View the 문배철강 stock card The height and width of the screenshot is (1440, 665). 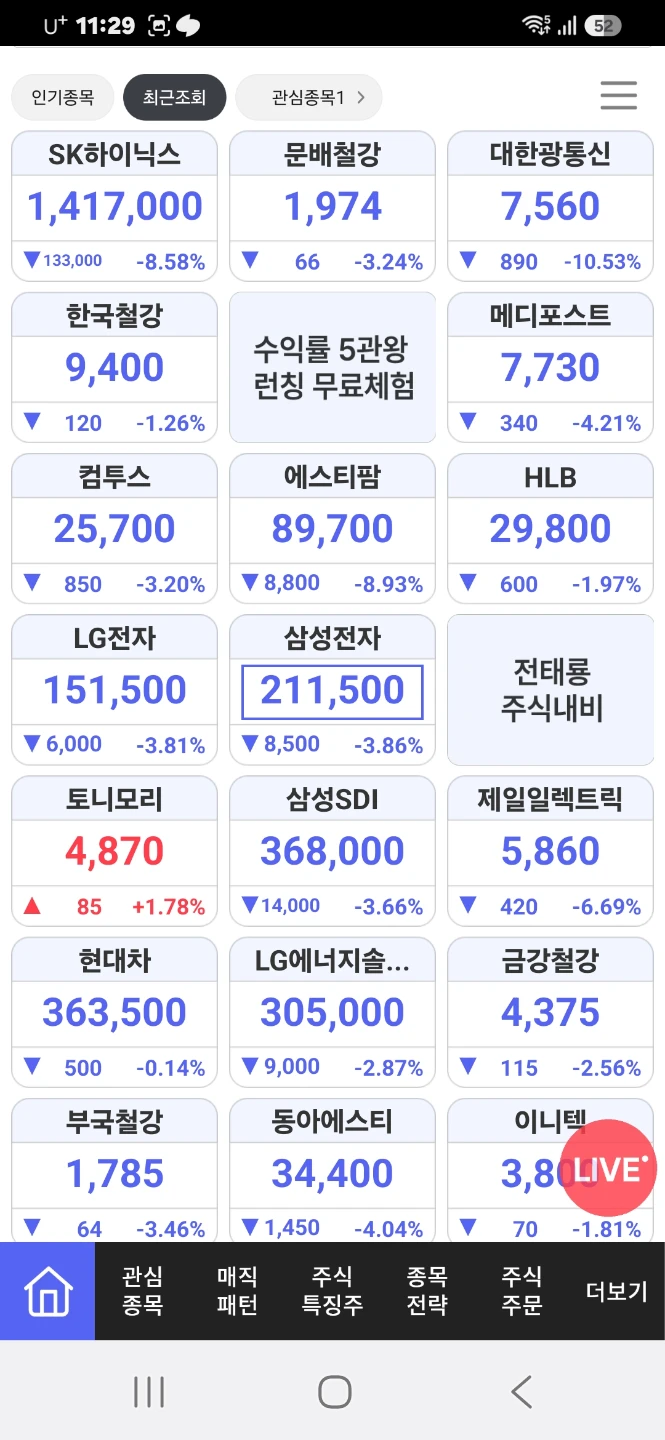click(x=332, y=205)
